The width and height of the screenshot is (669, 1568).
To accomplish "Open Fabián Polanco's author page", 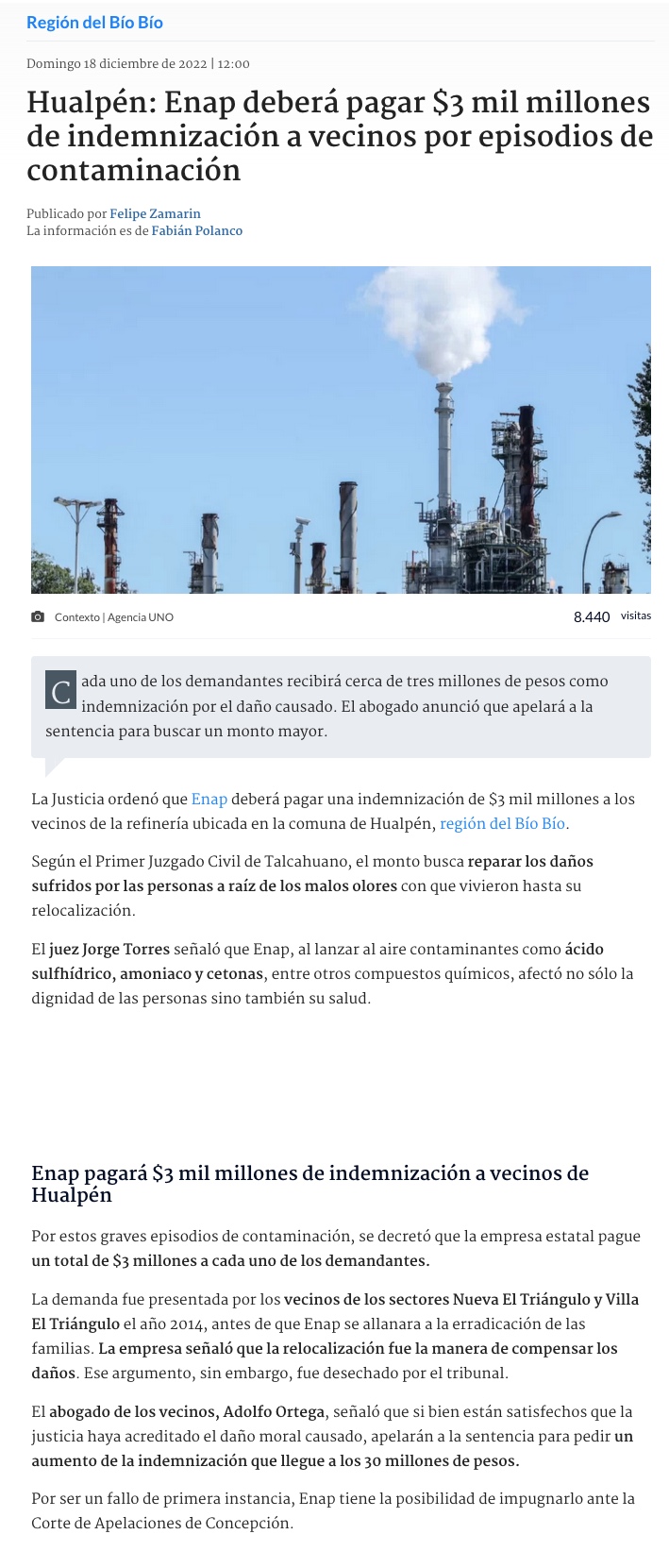I will point(196,231).
